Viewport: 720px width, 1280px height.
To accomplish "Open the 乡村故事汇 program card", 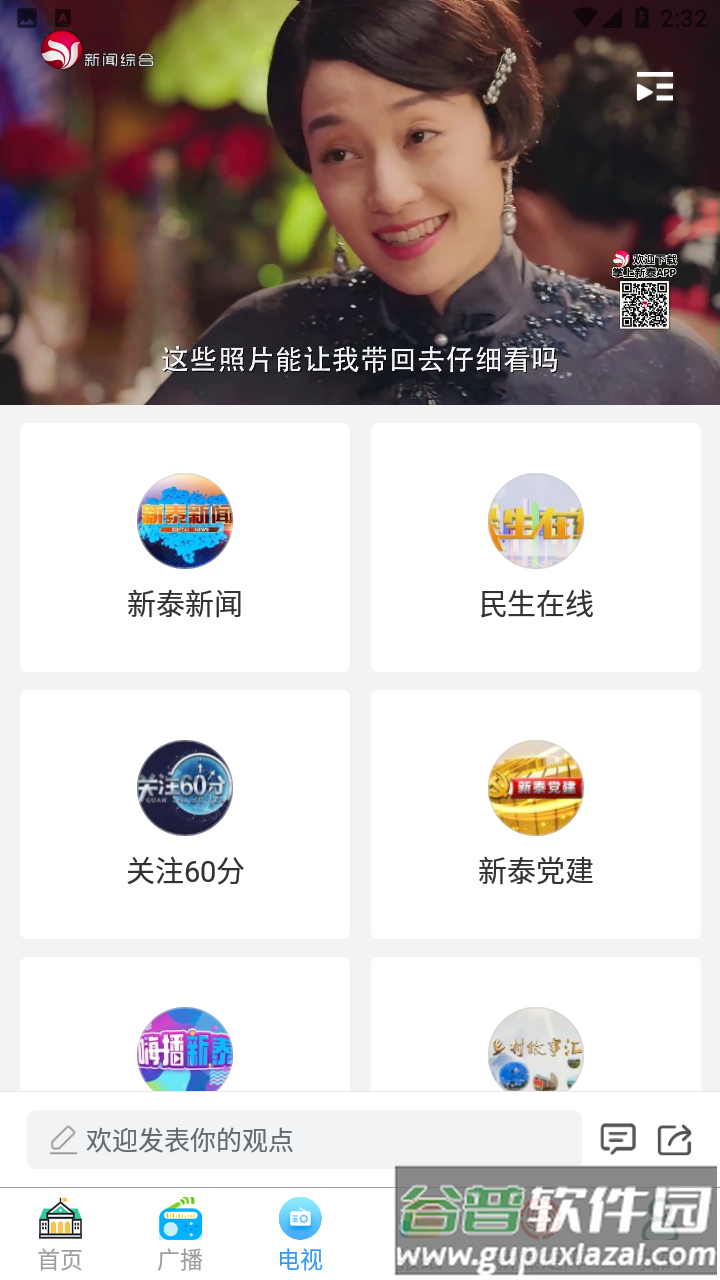I will point(536,1048).
